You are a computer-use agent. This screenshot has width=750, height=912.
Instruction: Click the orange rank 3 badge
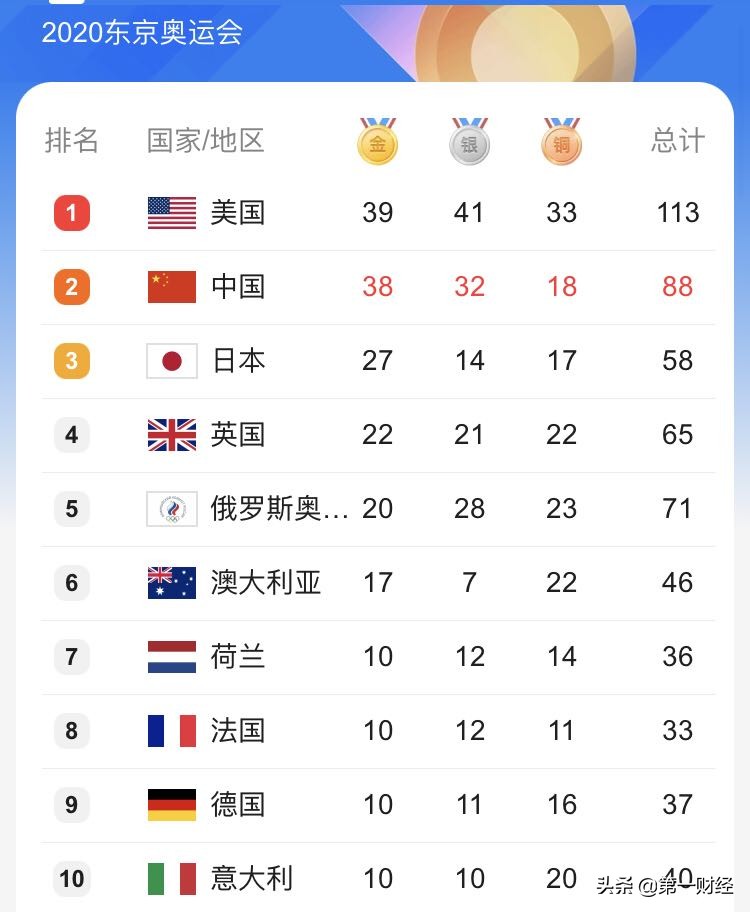click(x=71, y=361)
